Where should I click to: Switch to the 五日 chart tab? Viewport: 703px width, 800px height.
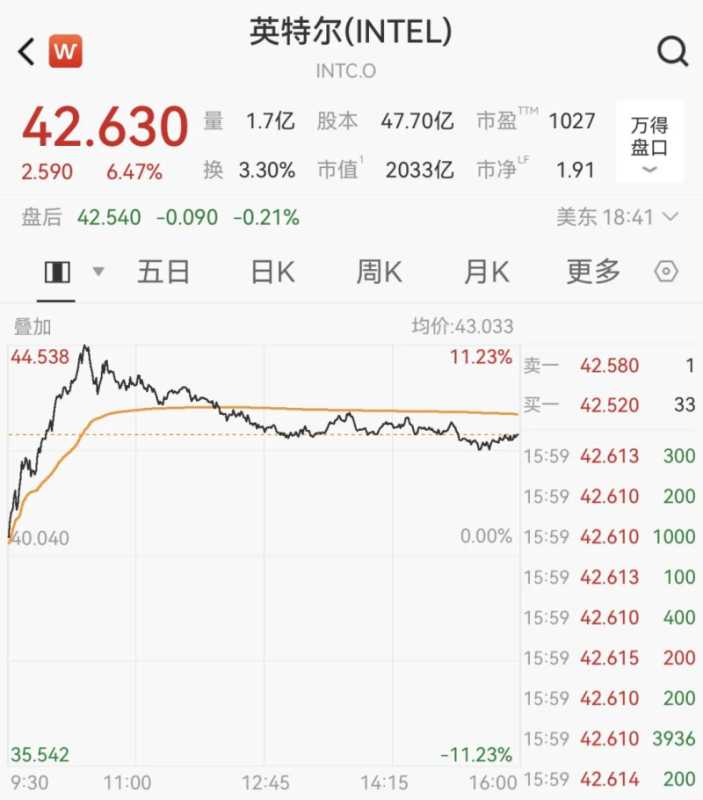click(x=163, y=272)
